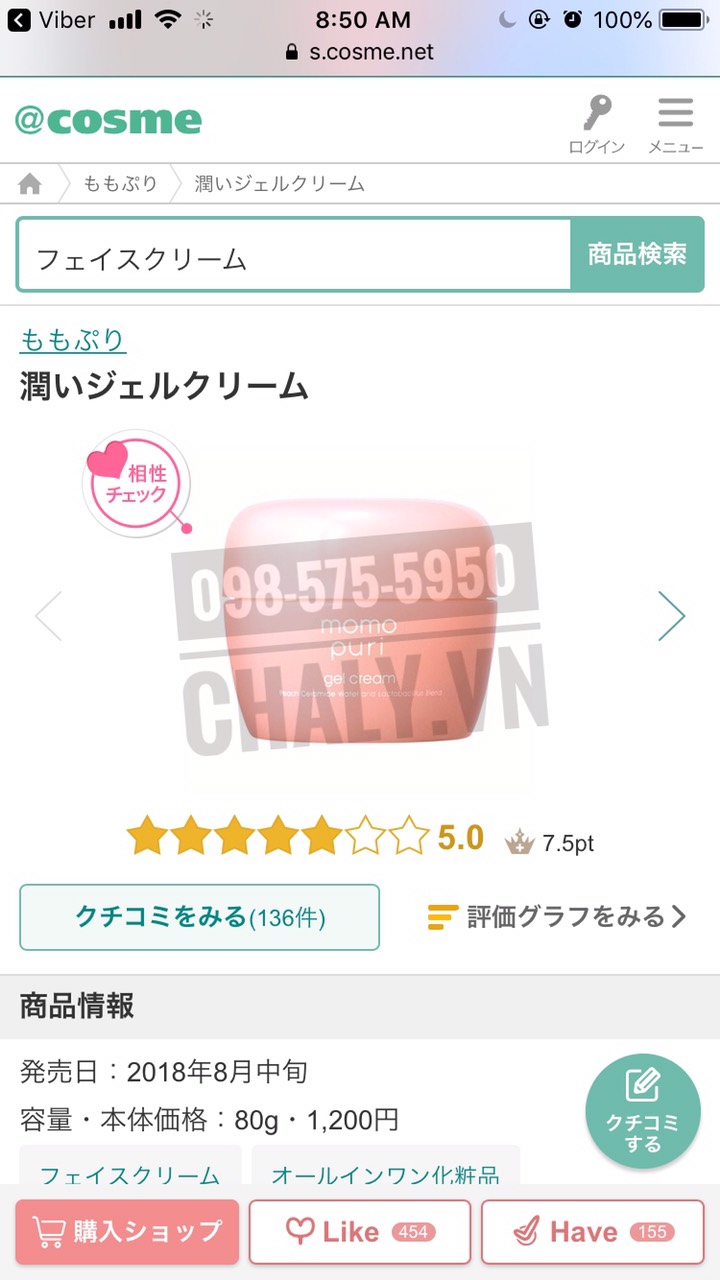Image resolution: width=720 pixels, height=1280 pixels.
Task: Open the @cosme home logo
Action: (x=108, y=121)
